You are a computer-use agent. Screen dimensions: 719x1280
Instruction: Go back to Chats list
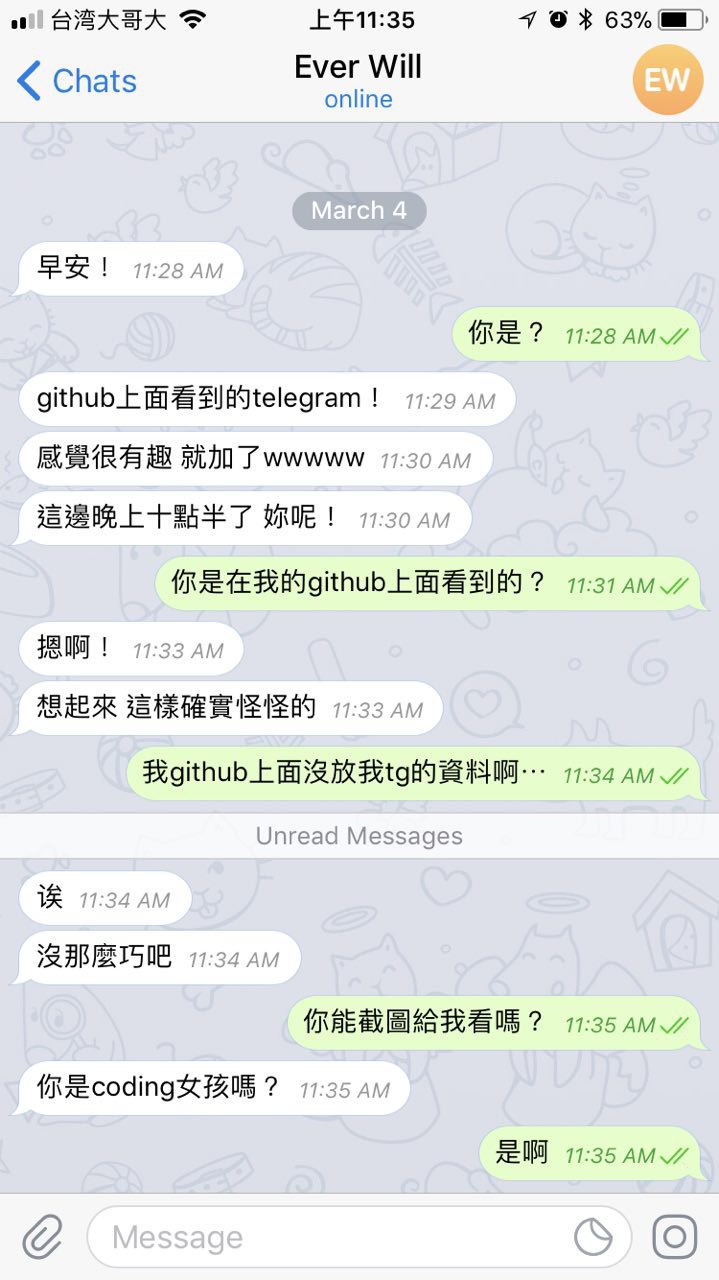click(76, 81)
